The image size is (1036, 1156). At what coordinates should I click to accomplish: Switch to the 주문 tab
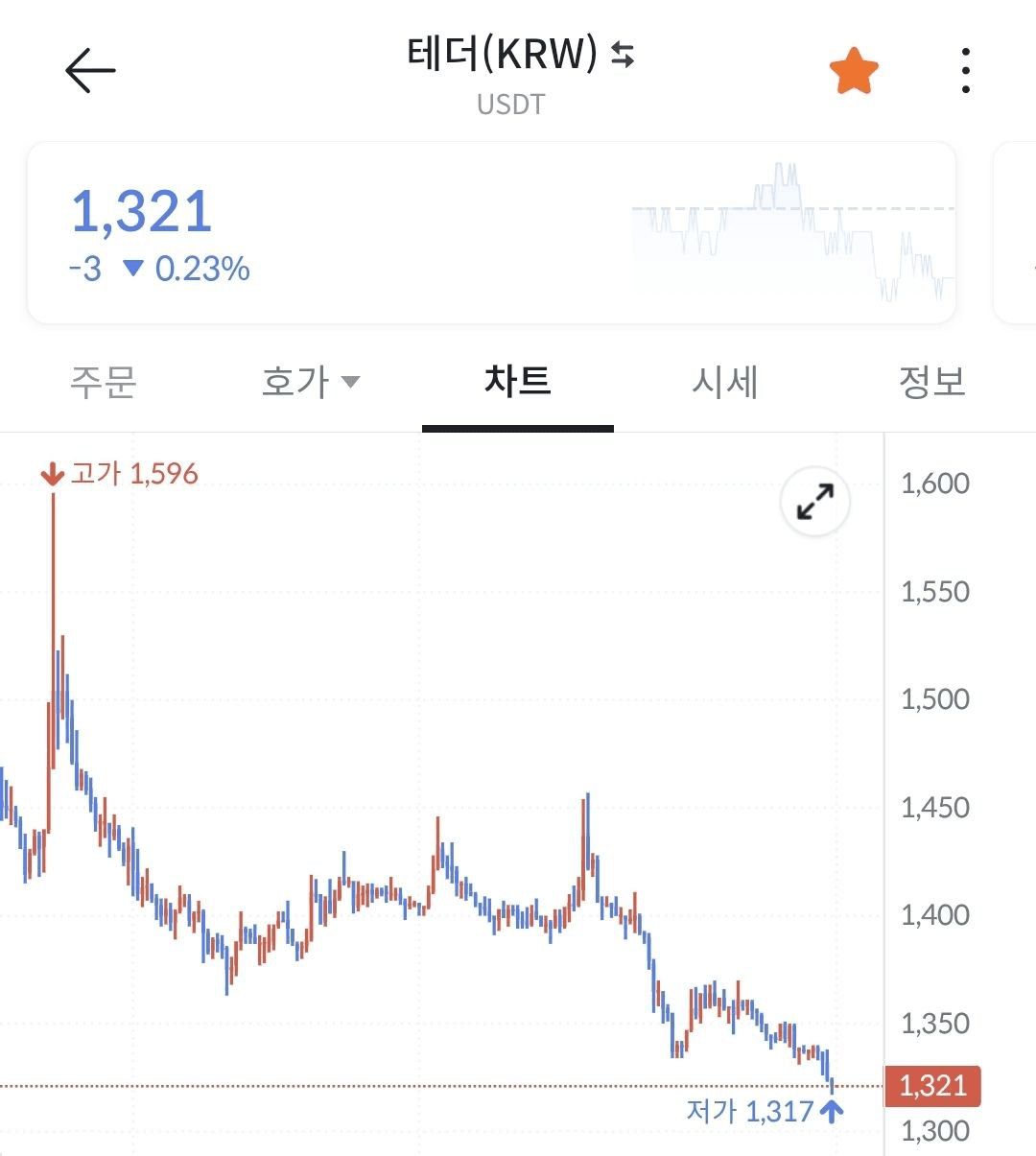104,382
